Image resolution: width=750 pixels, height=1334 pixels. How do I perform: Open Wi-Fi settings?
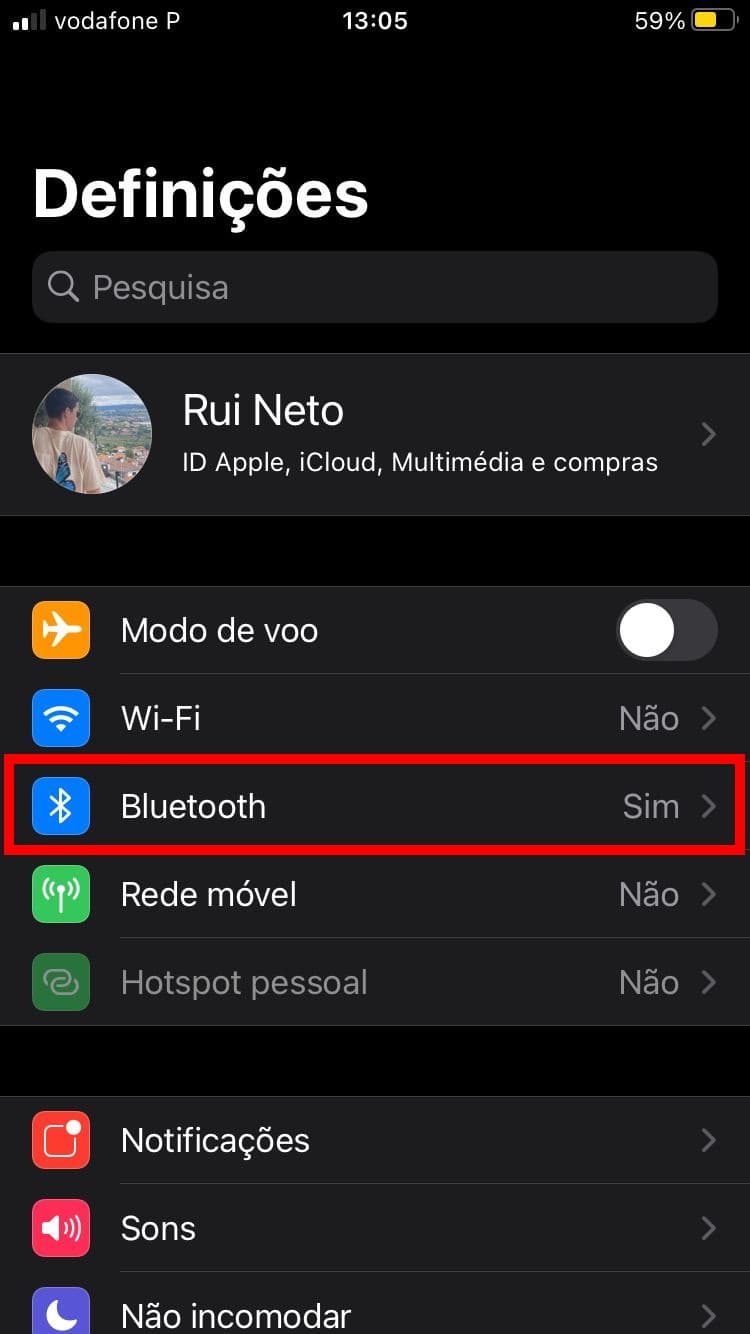point(375,718)
